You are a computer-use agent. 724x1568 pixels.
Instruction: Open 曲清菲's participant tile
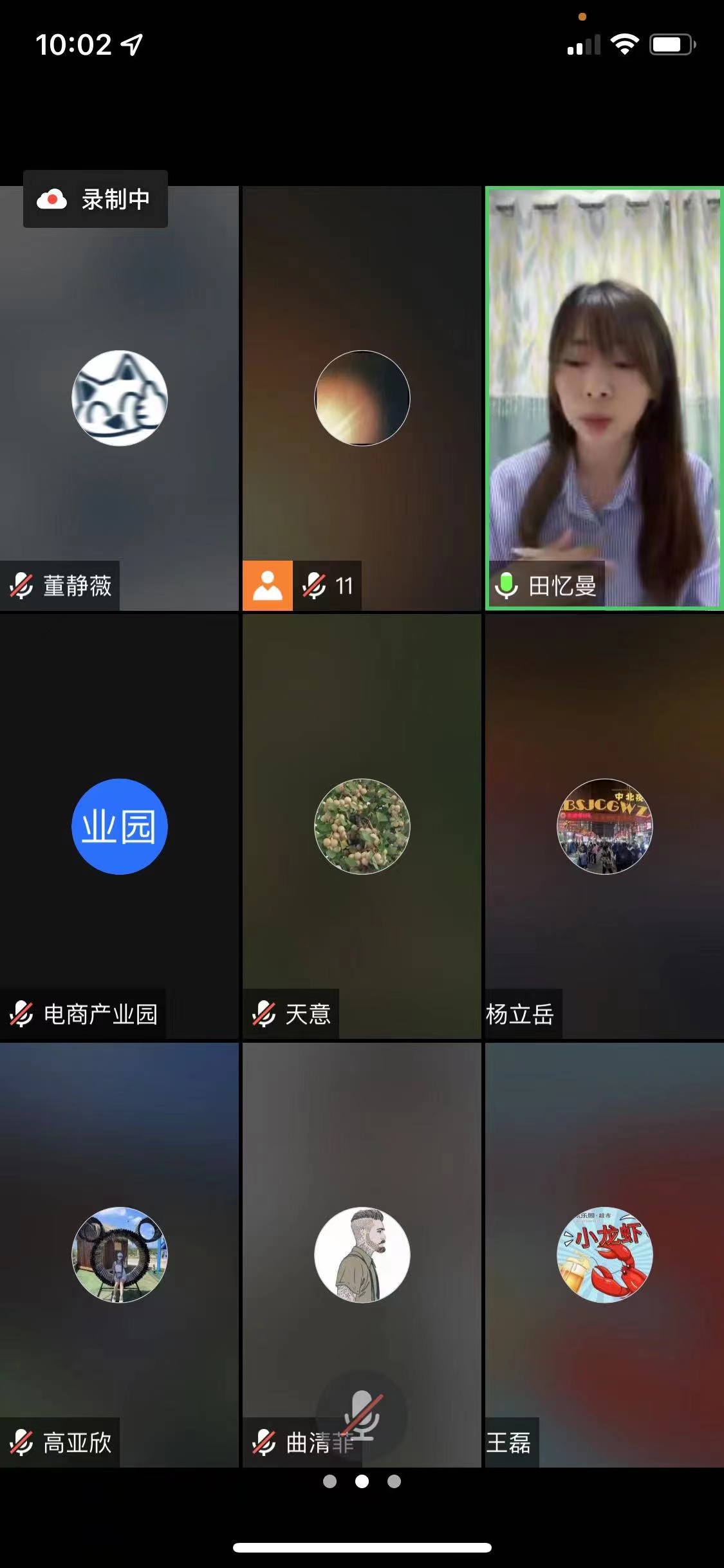pyautogui.click(x=362, y=1254)
